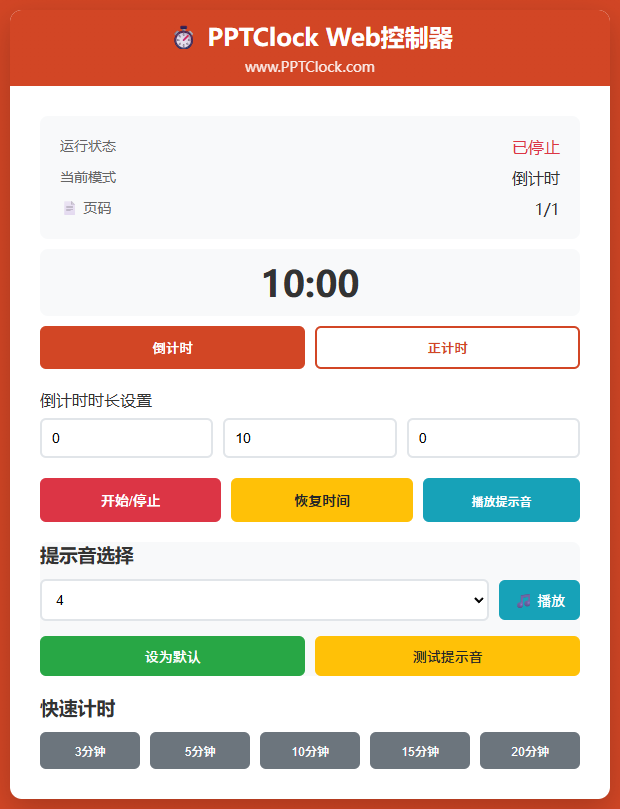The width and height of the screenshot is (620, 809).
Task: Set the 20分钟 quick timer
Action: click(x=530, y=751)
